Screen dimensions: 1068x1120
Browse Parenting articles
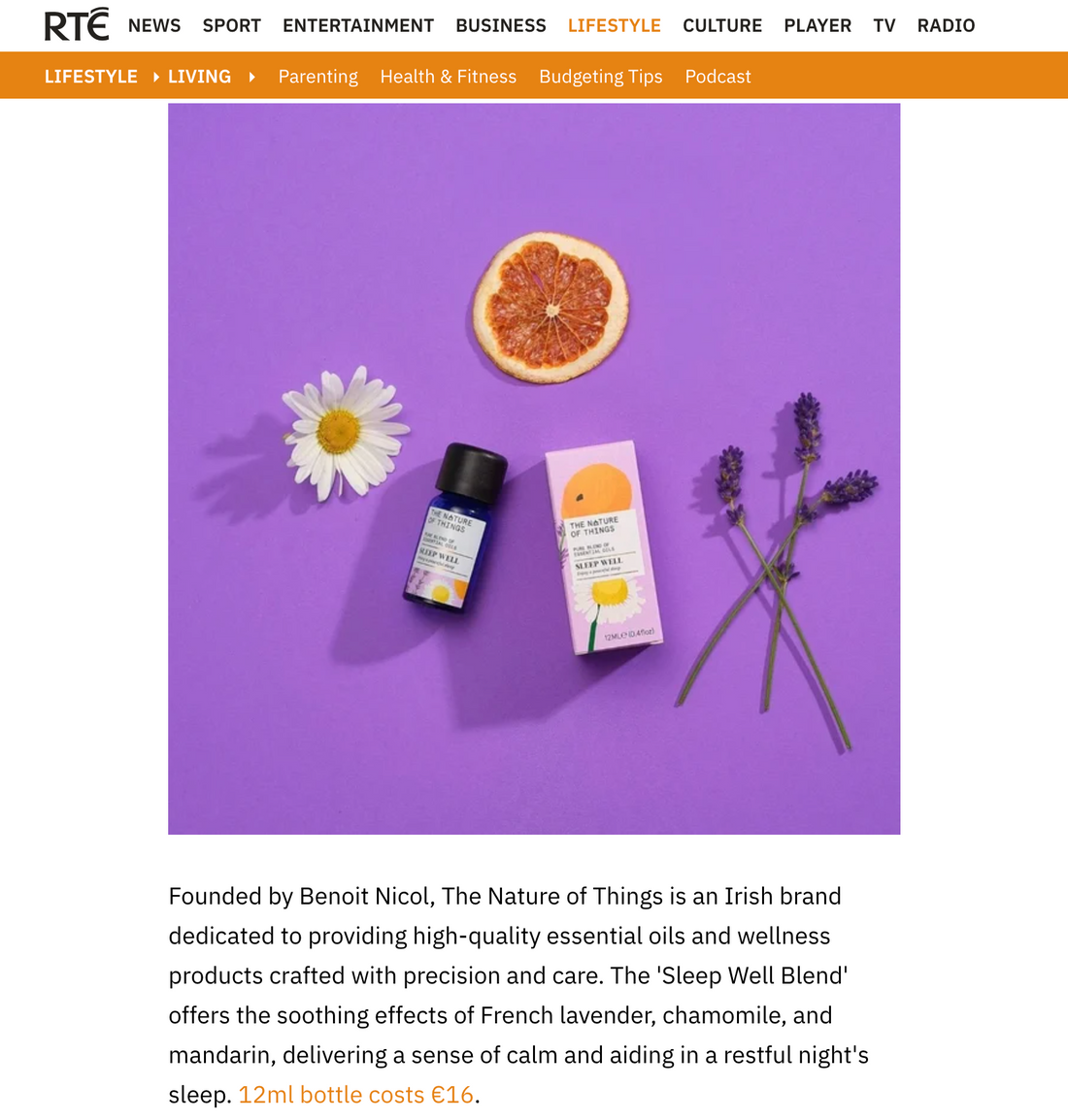[317, 77]
